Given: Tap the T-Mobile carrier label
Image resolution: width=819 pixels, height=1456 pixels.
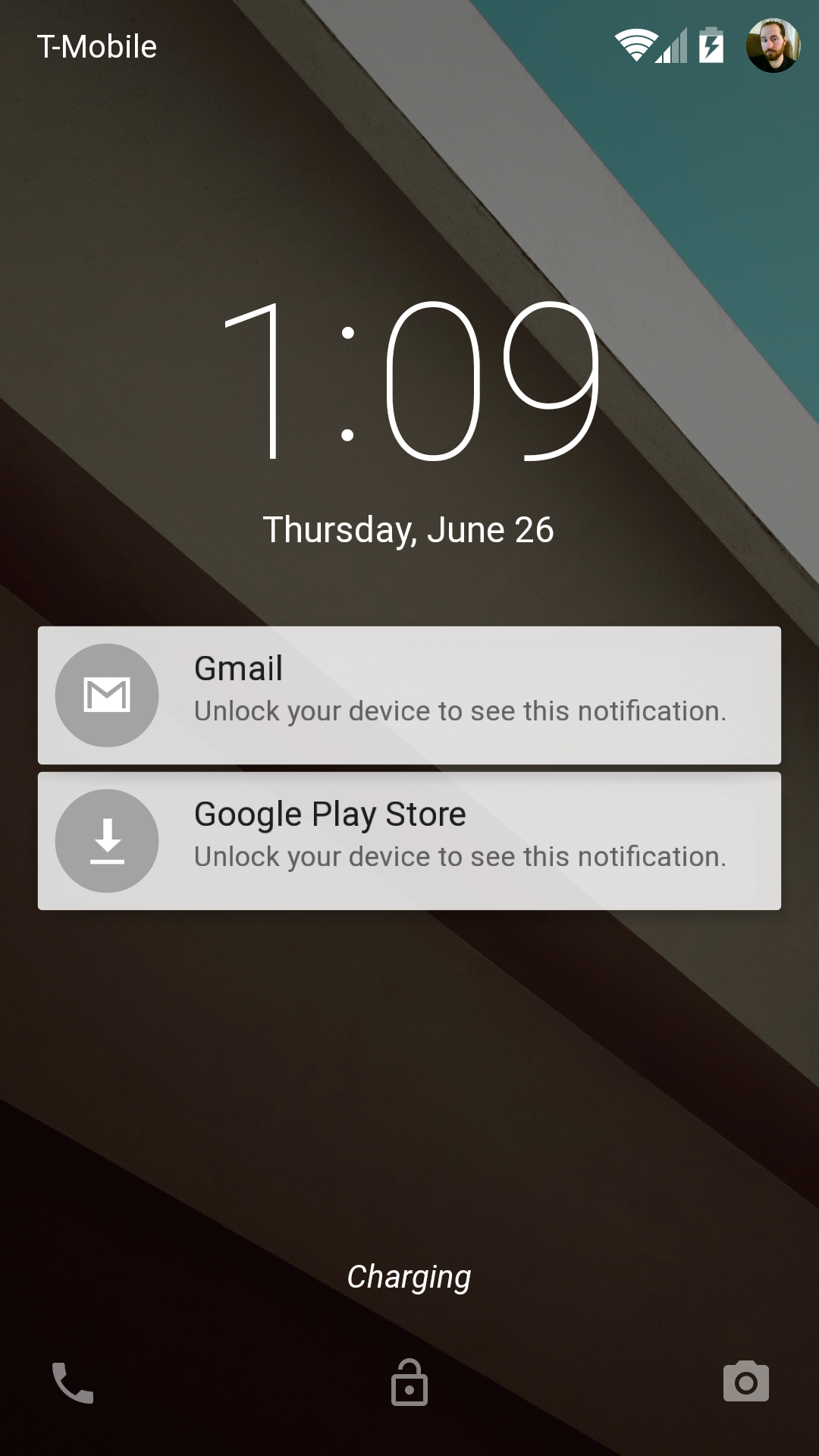Looking at the screenshot, I should (x=98, y=46).
